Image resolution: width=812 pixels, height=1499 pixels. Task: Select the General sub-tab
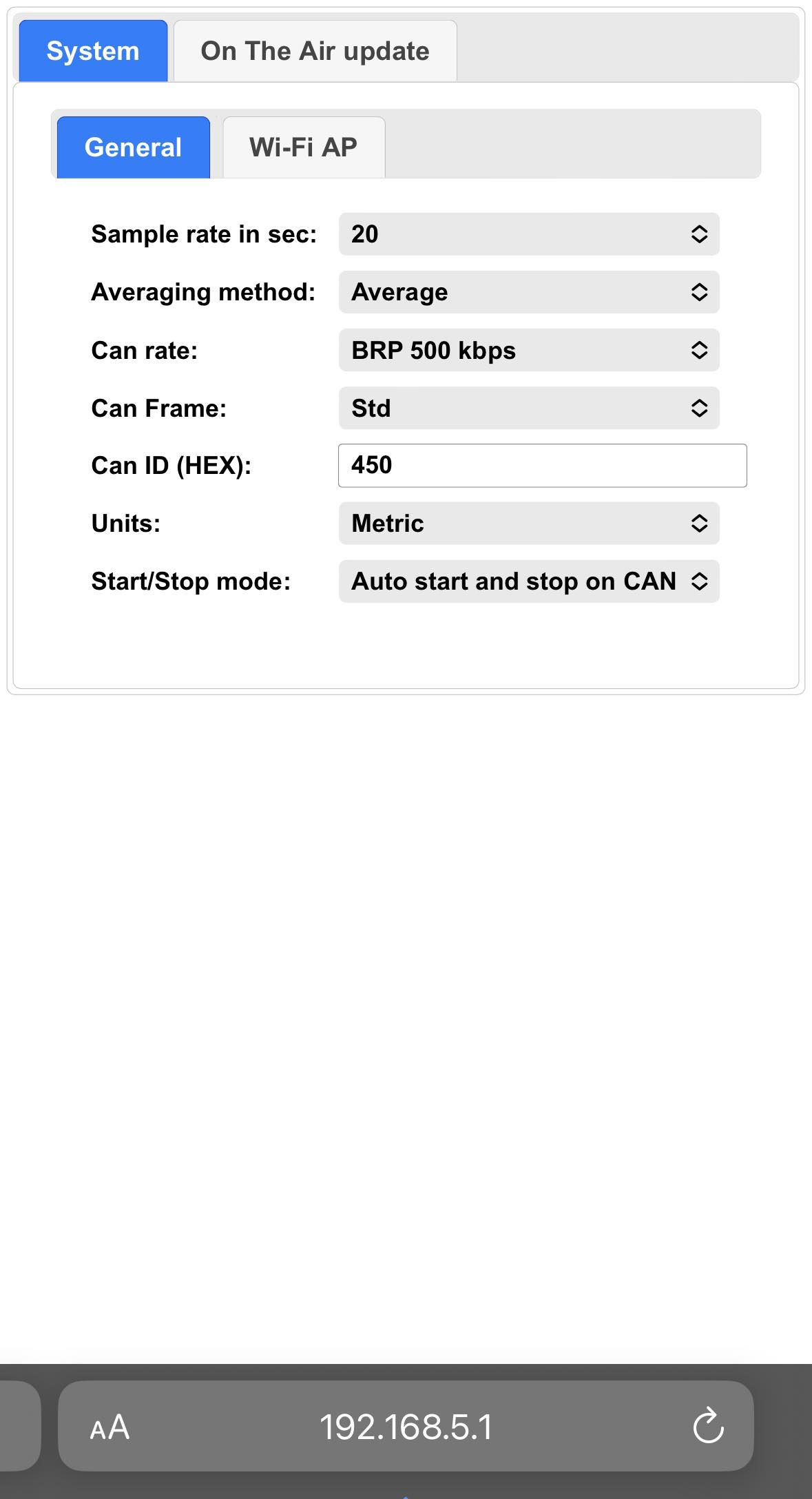coord(133,147)
